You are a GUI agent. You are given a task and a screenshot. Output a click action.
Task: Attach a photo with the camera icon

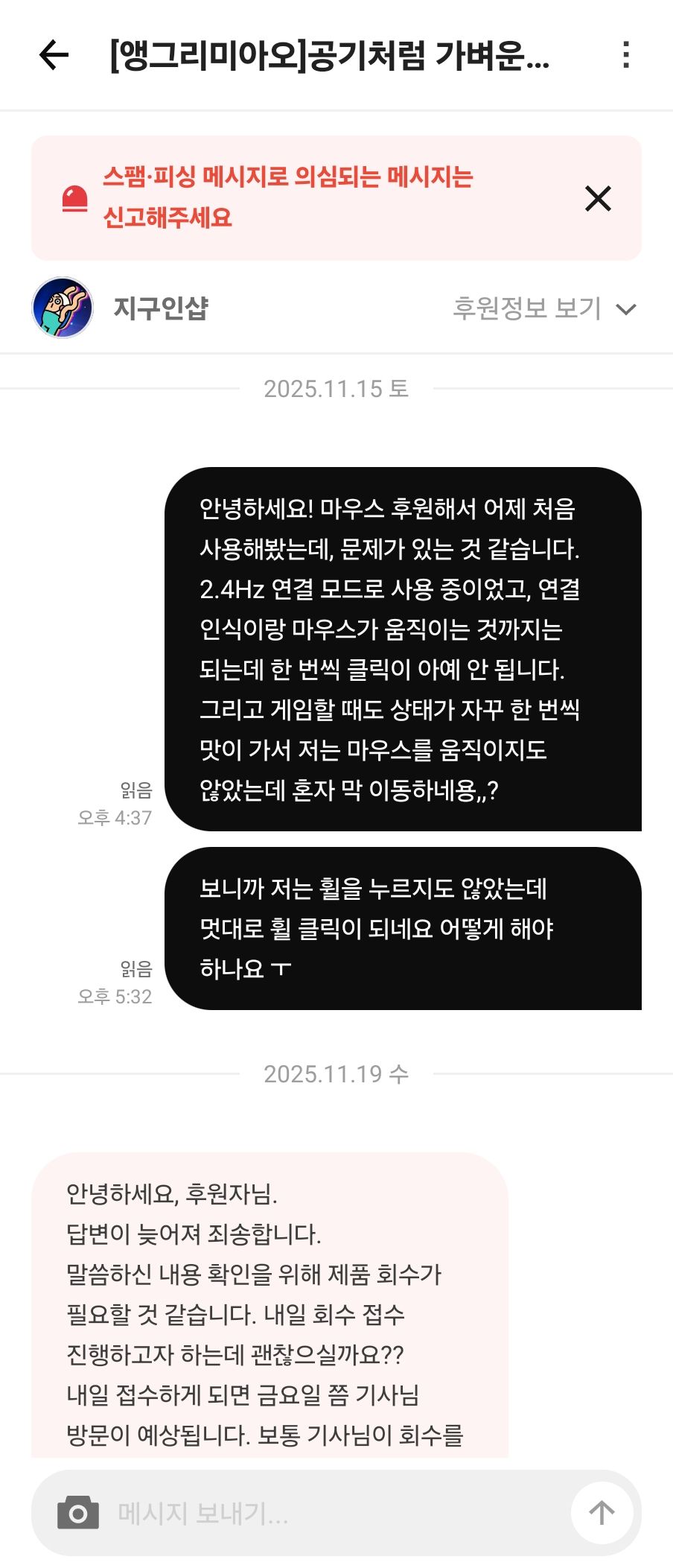pos(78,1513)
